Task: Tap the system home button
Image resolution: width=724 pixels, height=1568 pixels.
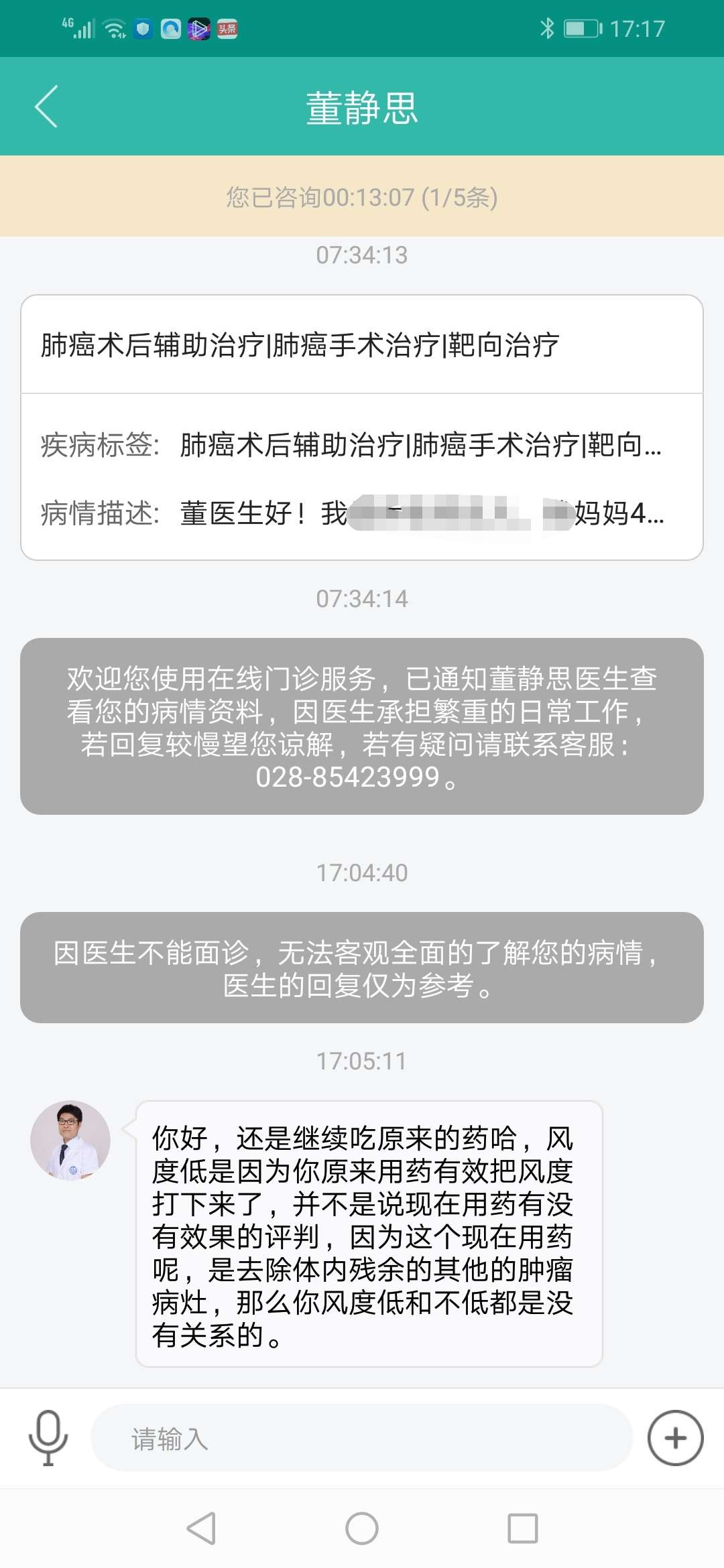Action: (362, 1528)
